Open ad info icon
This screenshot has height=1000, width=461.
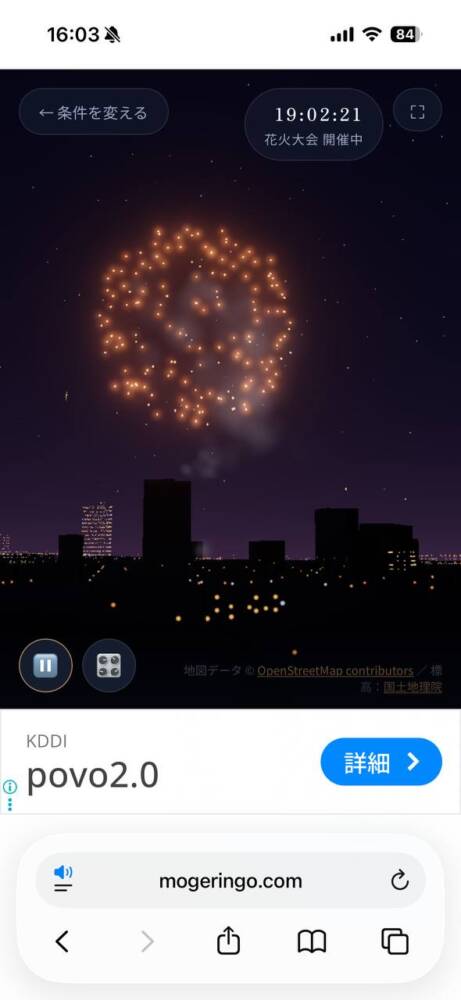coord(10,786)
